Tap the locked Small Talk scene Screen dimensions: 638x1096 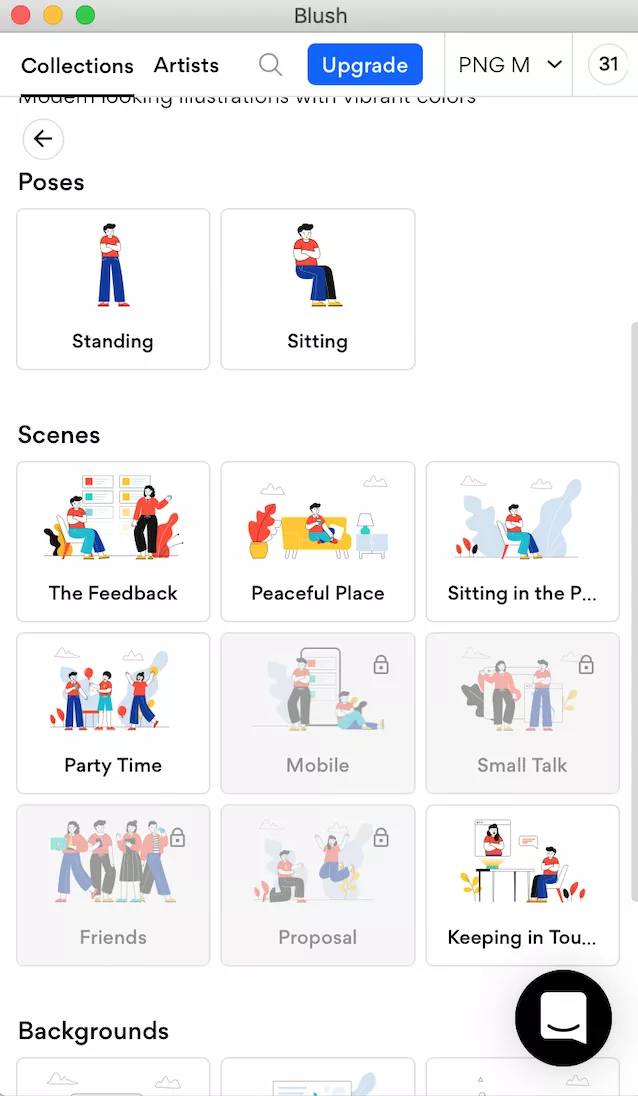click(x=522, y=713)
